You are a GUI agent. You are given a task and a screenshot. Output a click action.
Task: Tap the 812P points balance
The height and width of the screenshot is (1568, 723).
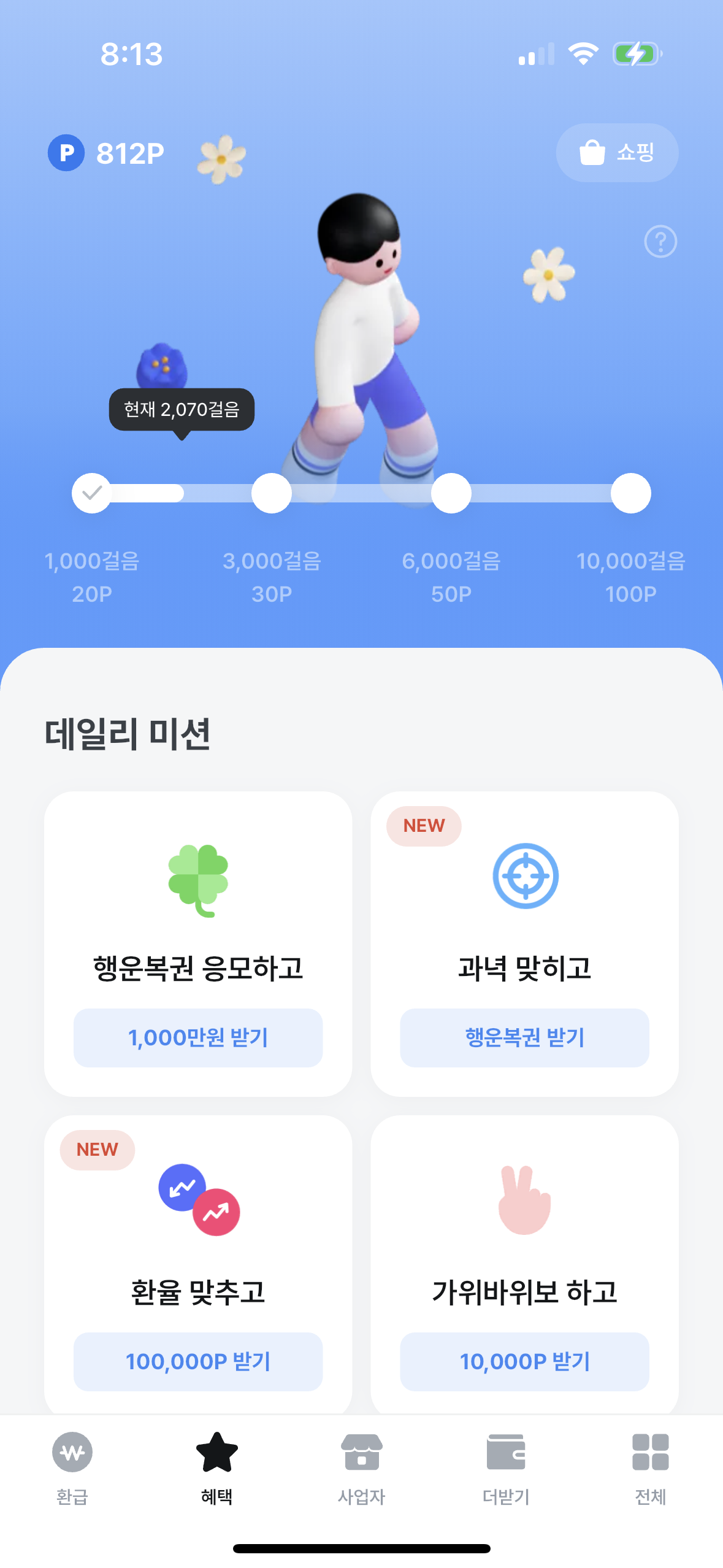[x=107, y=153]
